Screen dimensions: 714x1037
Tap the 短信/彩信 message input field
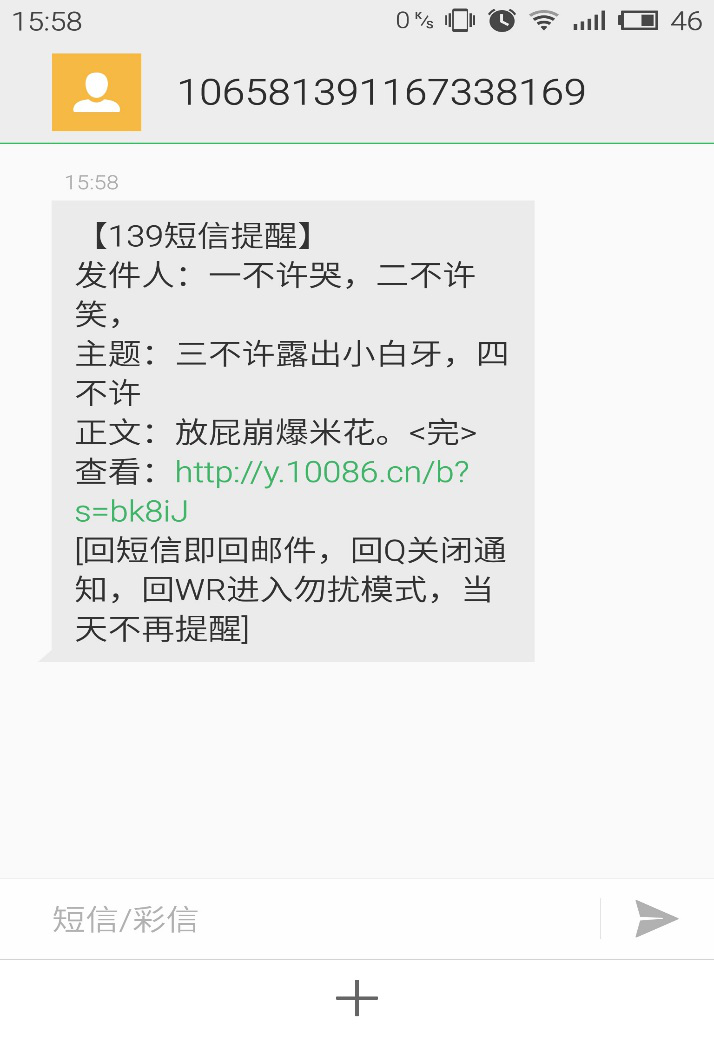[320, 919]
